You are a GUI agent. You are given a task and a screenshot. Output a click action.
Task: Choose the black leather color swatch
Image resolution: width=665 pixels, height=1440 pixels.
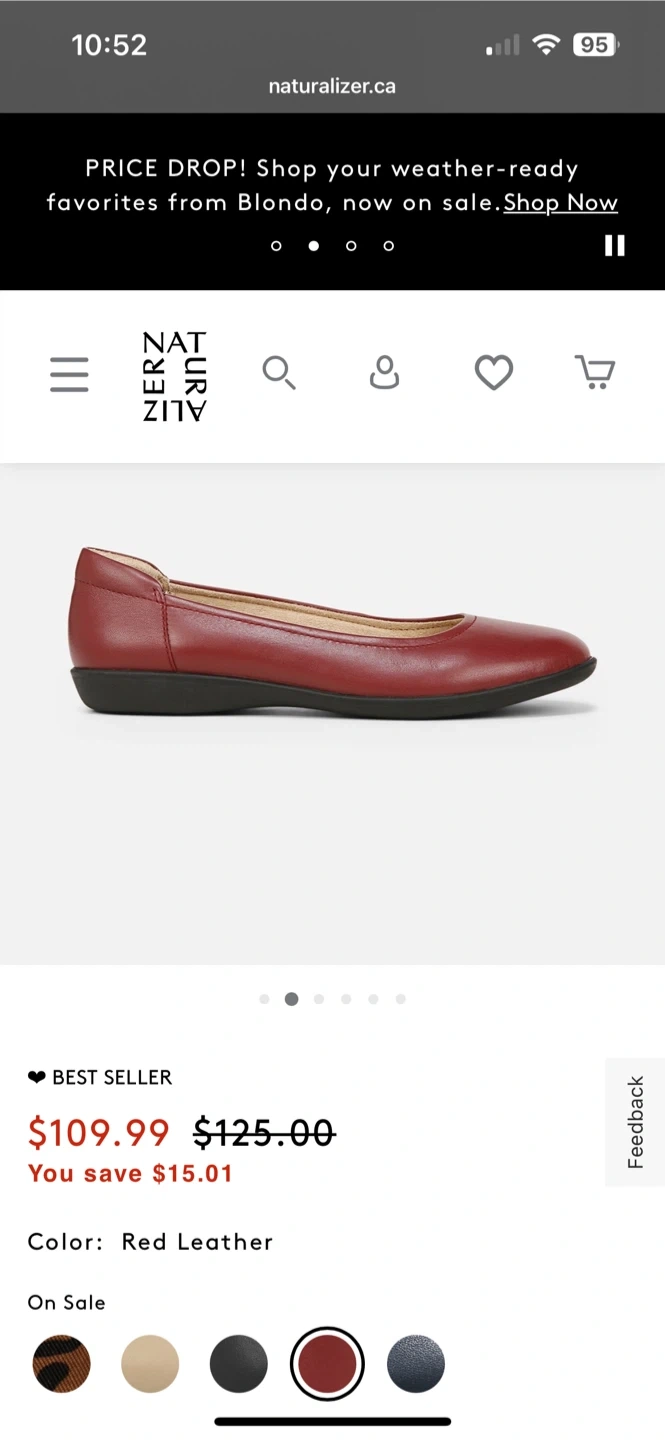coord(239,1363)
